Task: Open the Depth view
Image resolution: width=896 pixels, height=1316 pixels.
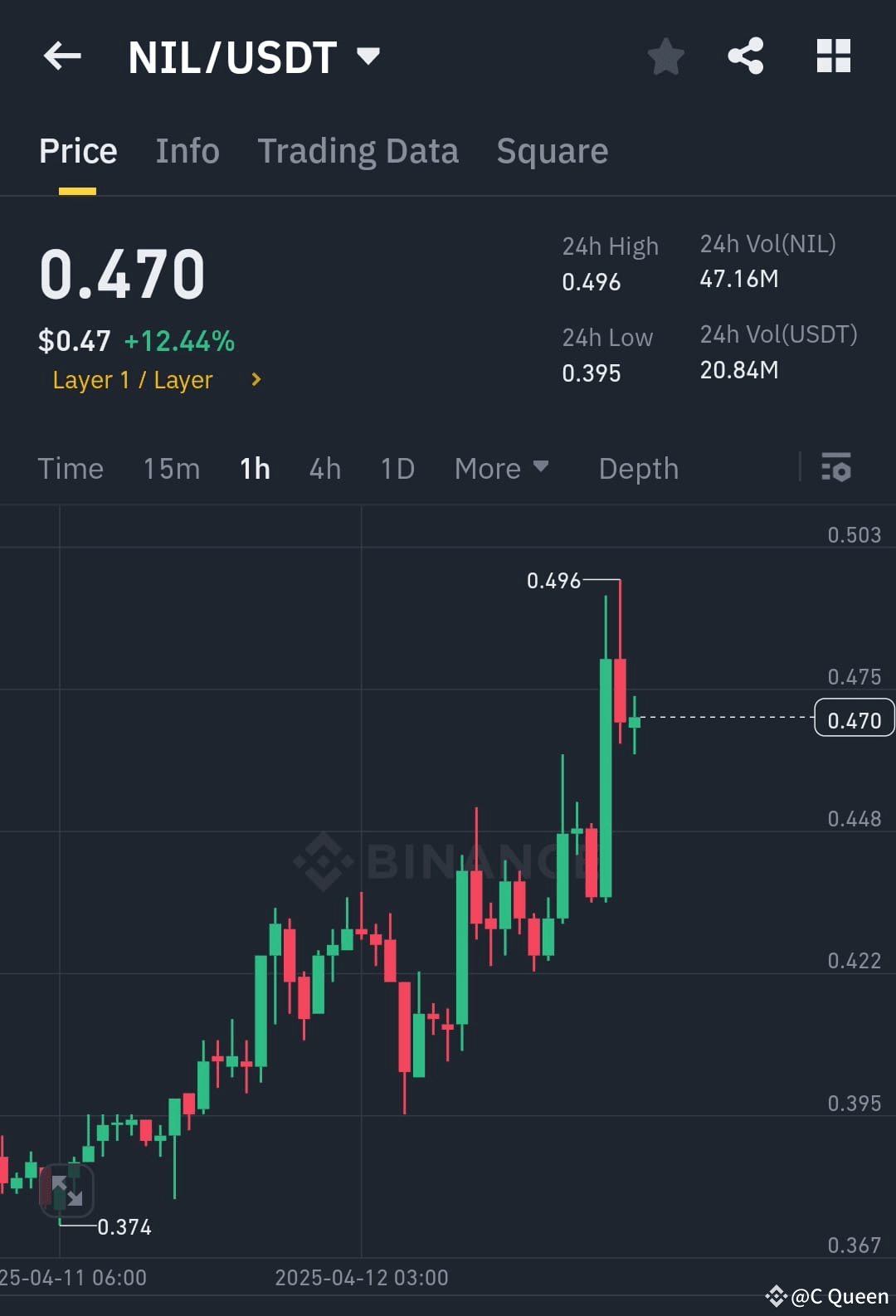Action: coord(638,469)
